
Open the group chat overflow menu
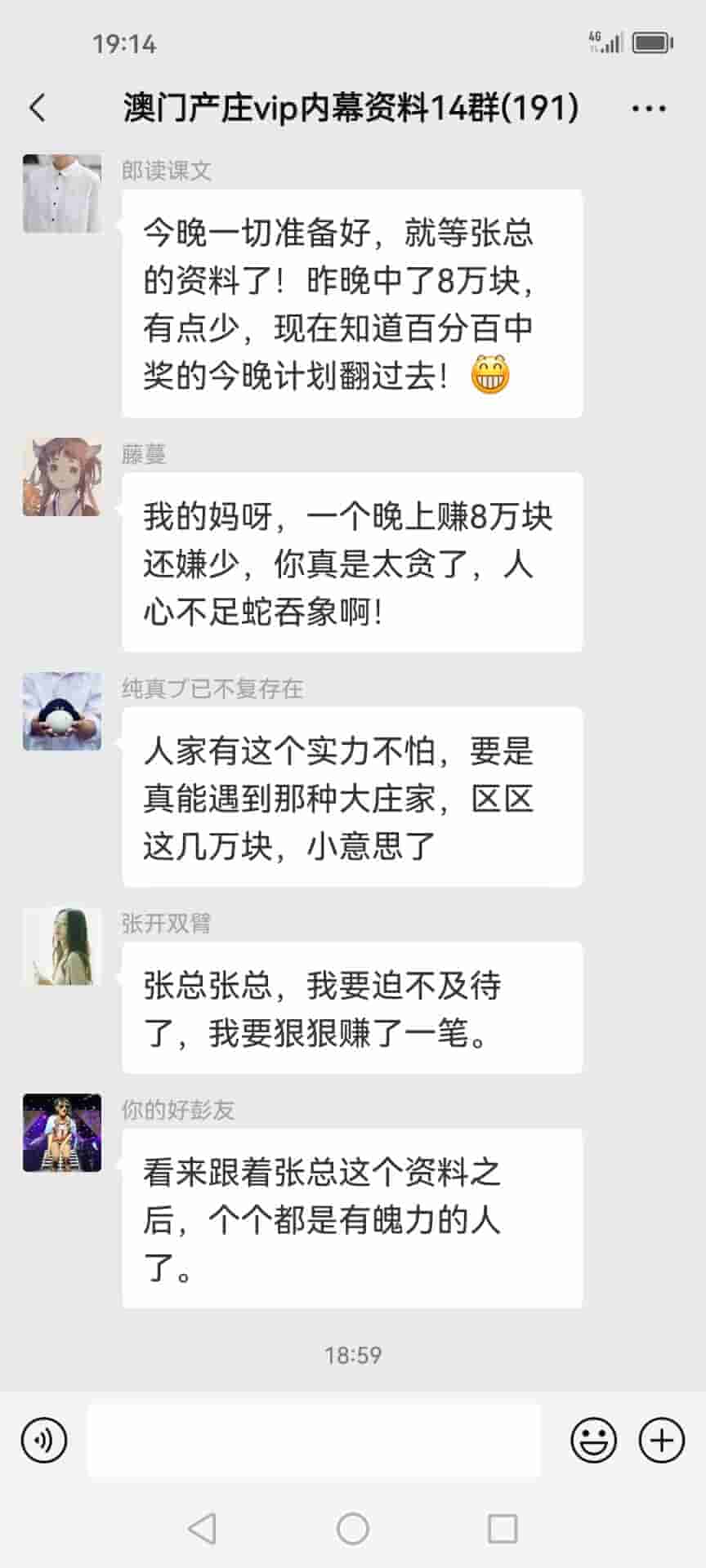(x=649, y=108)
